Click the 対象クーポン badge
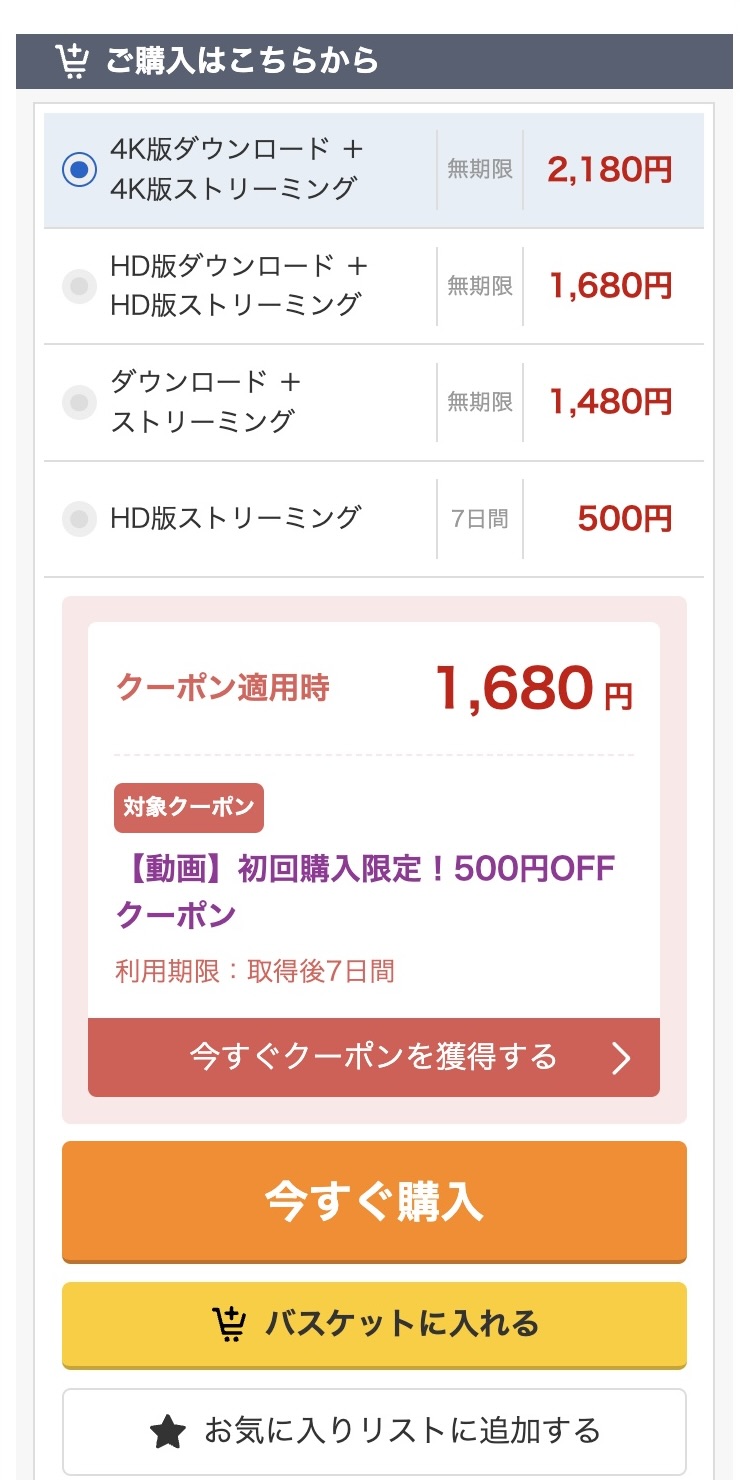Image resolution: width=740 pixels, height=1480 pixels. click(187, 807)
